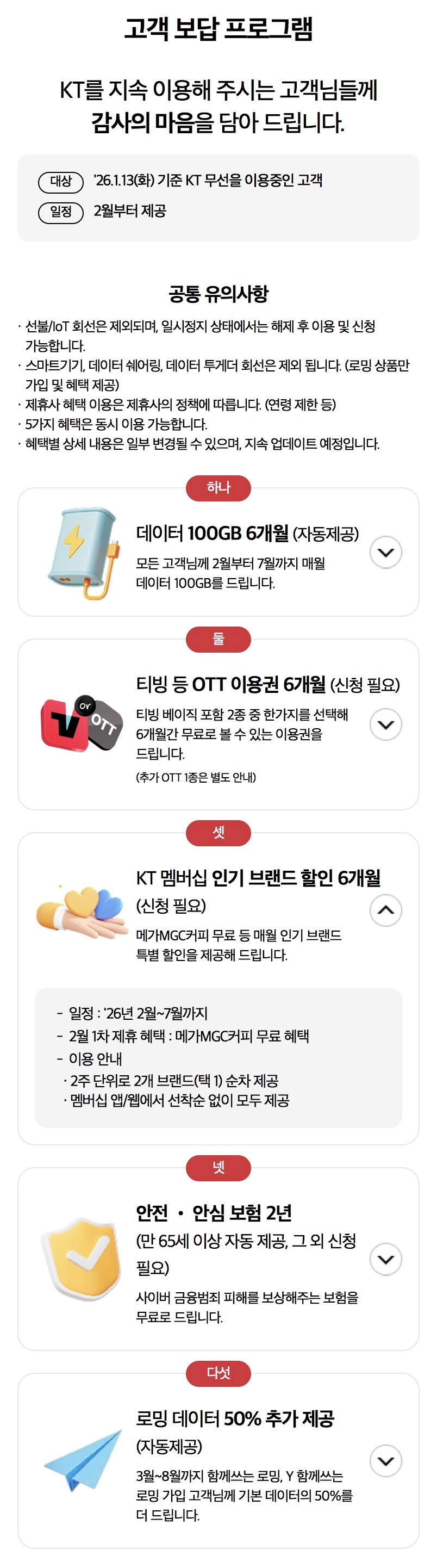The height and width of the screenshot is (1568, 437).
Task: Collapse the KT 멤버십 인기 브랜드 할인 section
Action: pos(386,910)
